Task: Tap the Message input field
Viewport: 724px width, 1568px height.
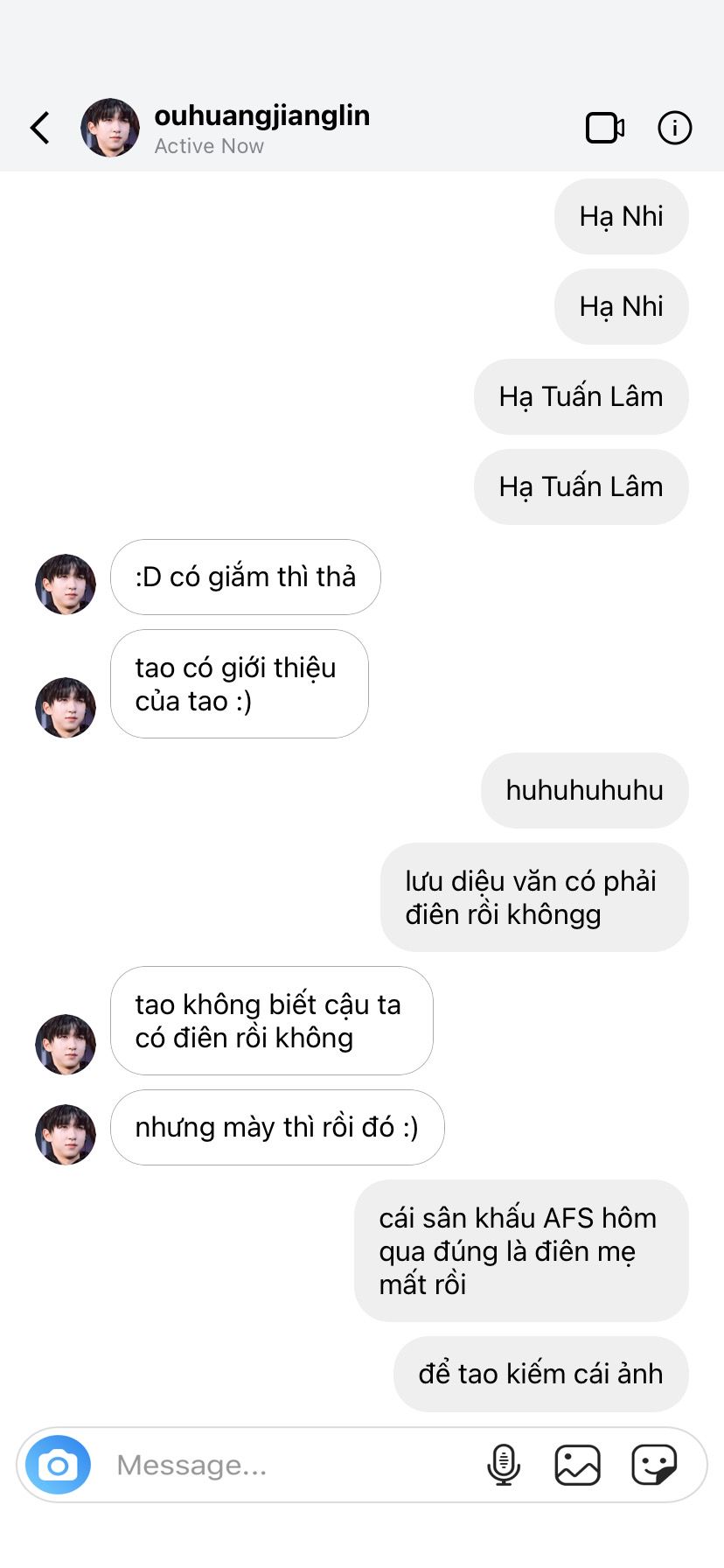Action: pos(289,1465)
